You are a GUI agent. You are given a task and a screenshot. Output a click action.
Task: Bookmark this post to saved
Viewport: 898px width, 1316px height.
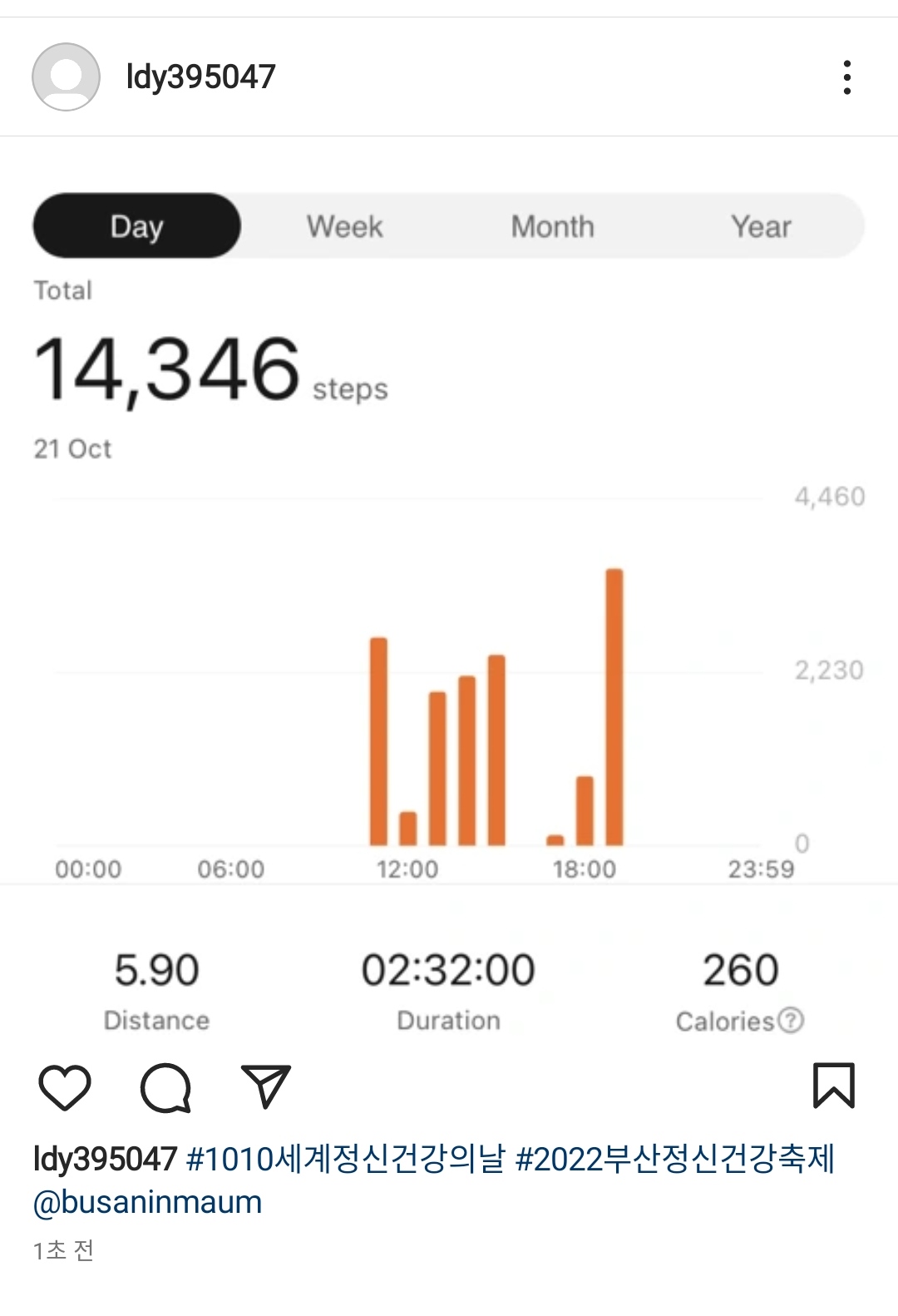tap(833, 1086)
